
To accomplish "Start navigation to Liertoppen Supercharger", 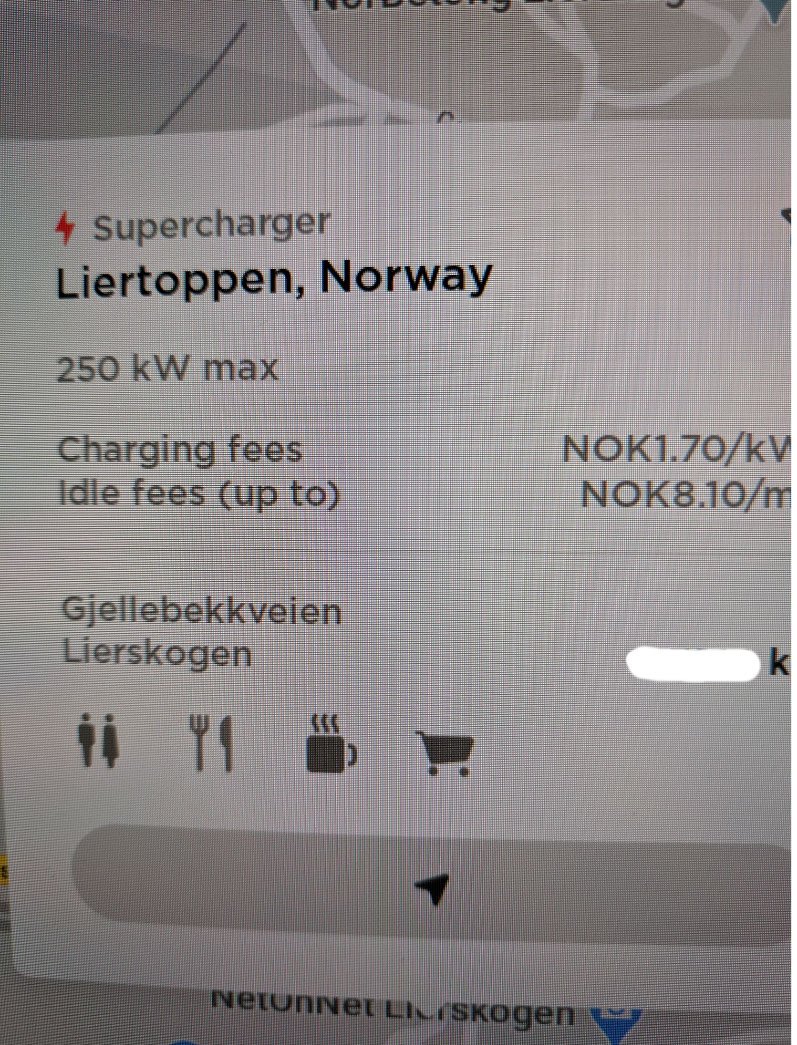I will [x=434, y=887].
